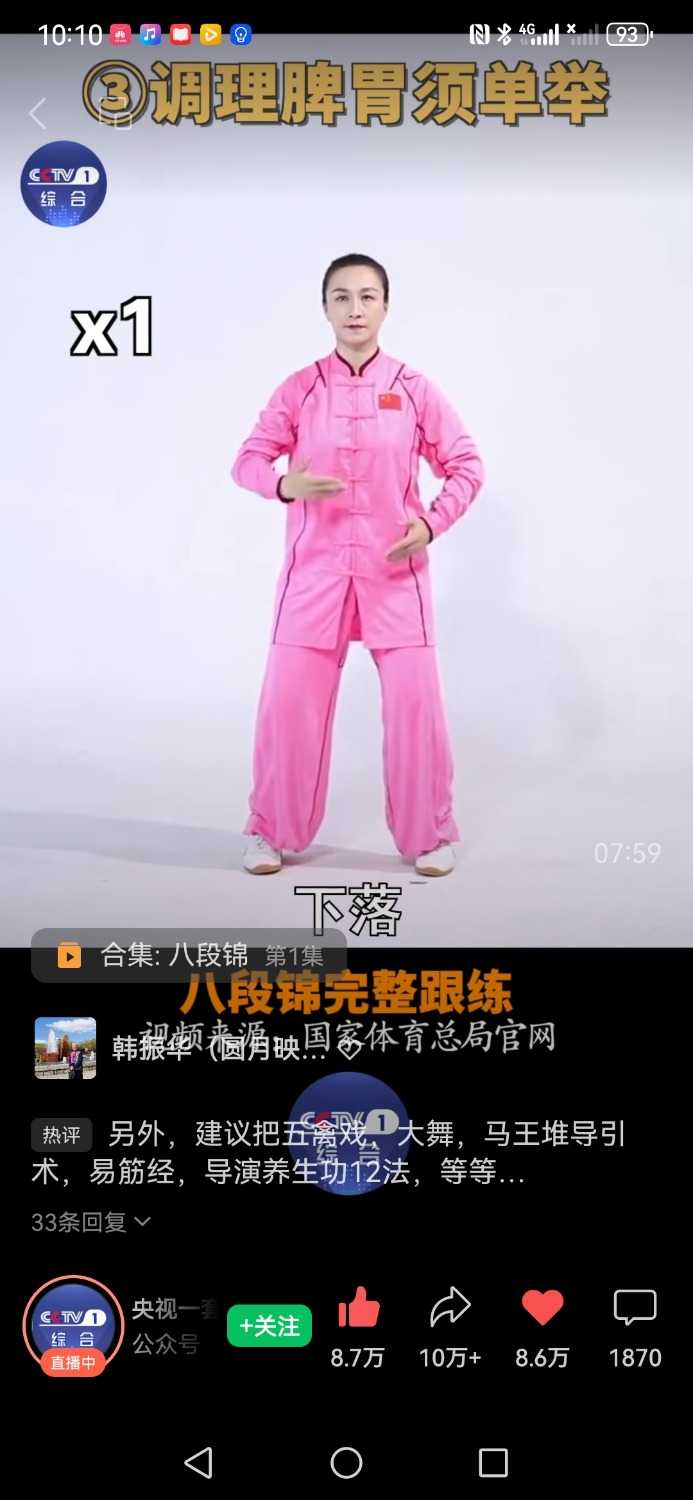Open the 八段锦 collection banner
Viewport: 693px width, 1500px height.
(188, 955)
